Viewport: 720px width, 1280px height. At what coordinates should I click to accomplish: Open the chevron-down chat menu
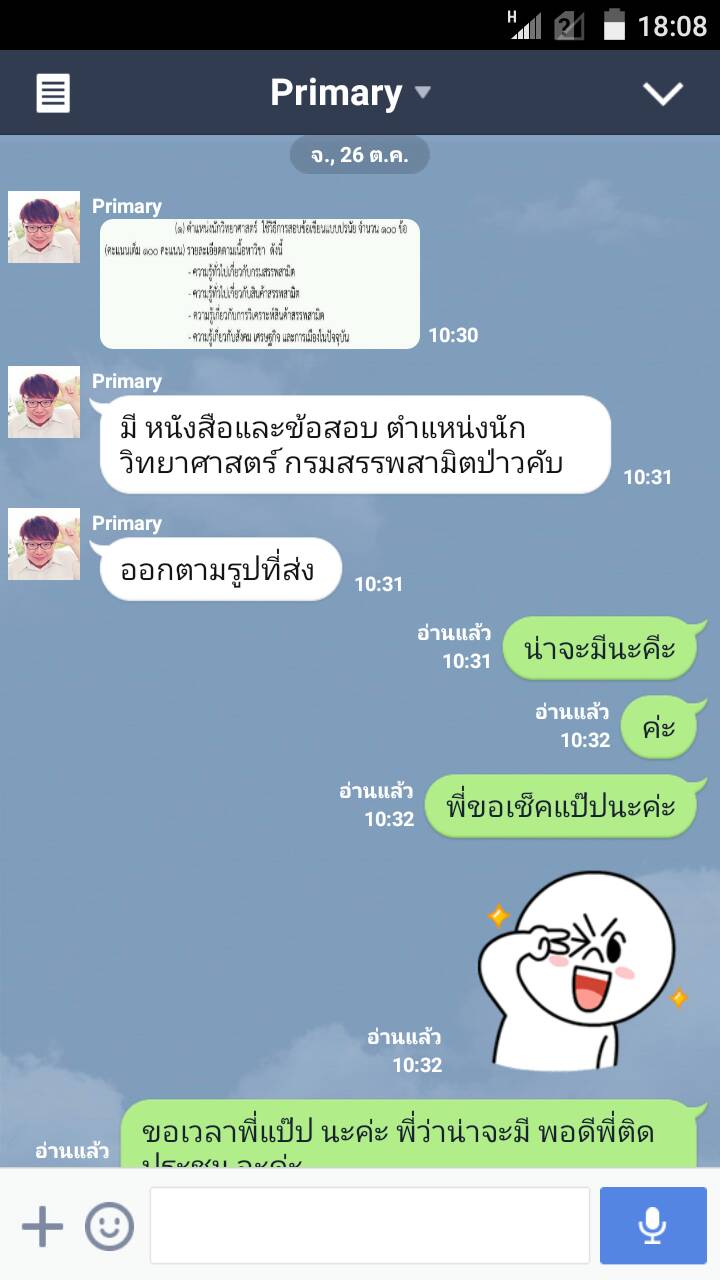[x=662, y=93]
